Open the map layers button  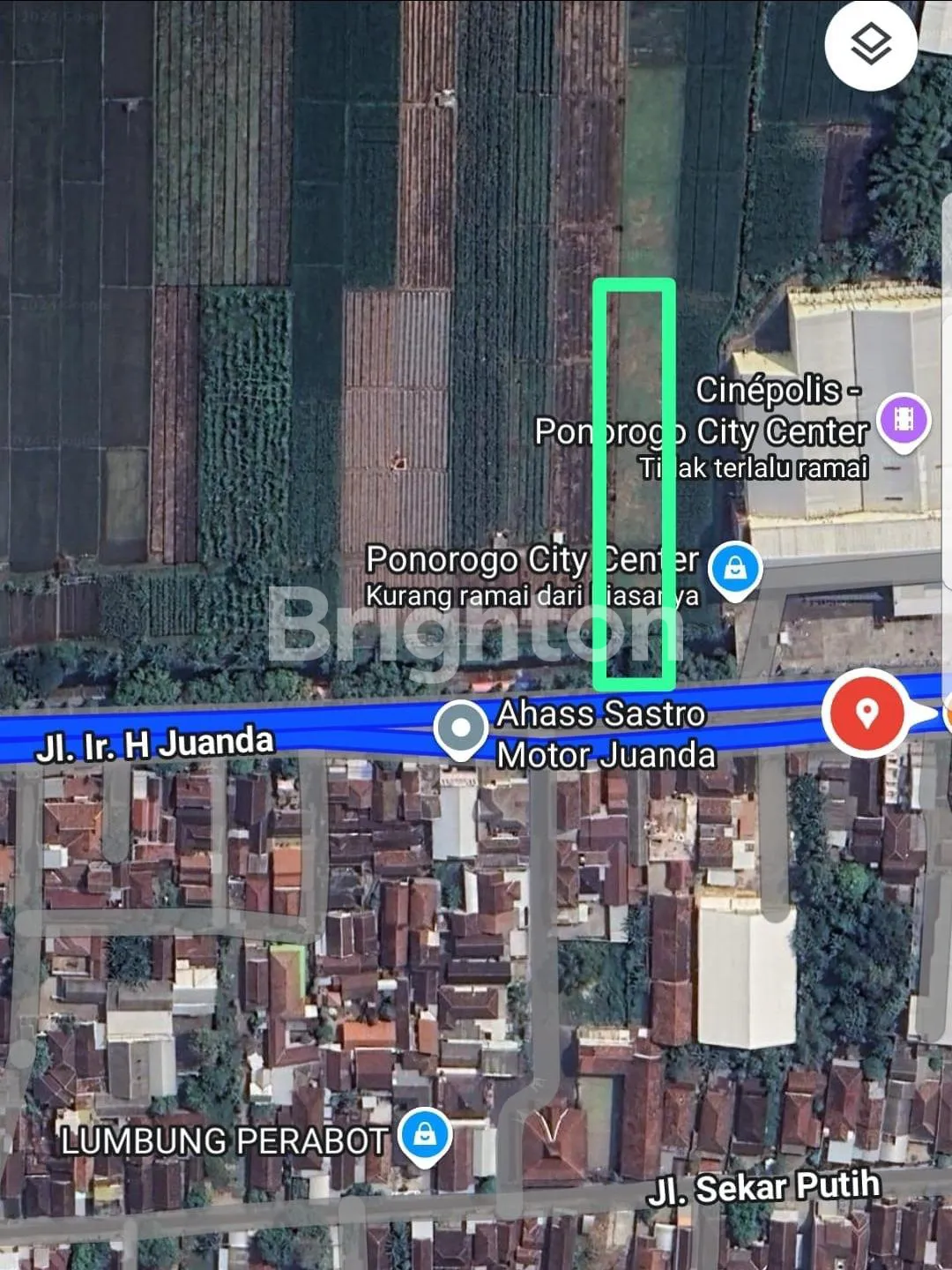(x=871, y=44)
